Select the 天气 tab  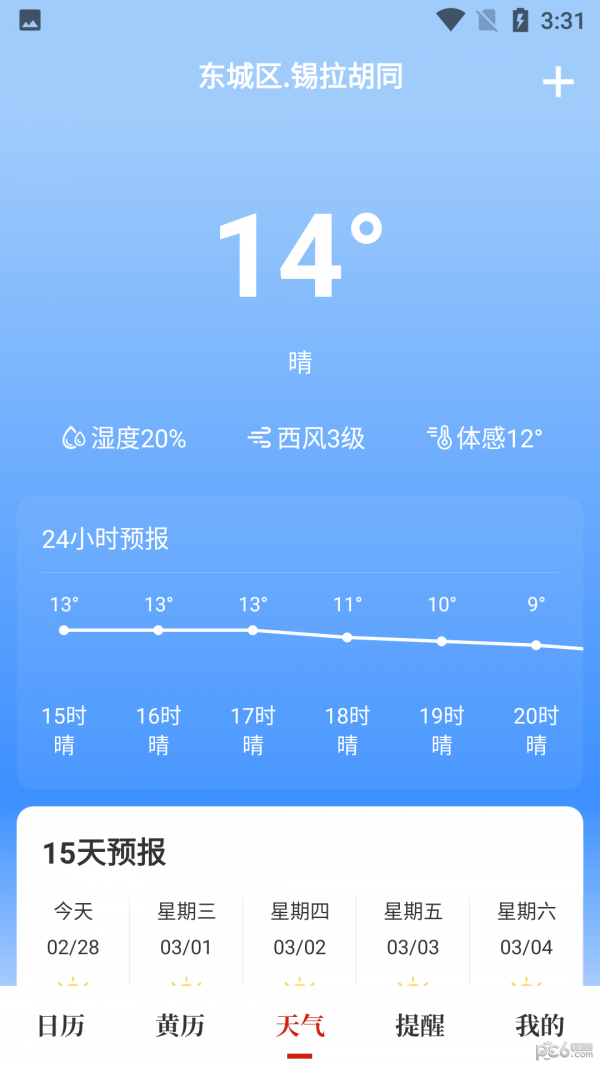click(x=300, y=1025)
